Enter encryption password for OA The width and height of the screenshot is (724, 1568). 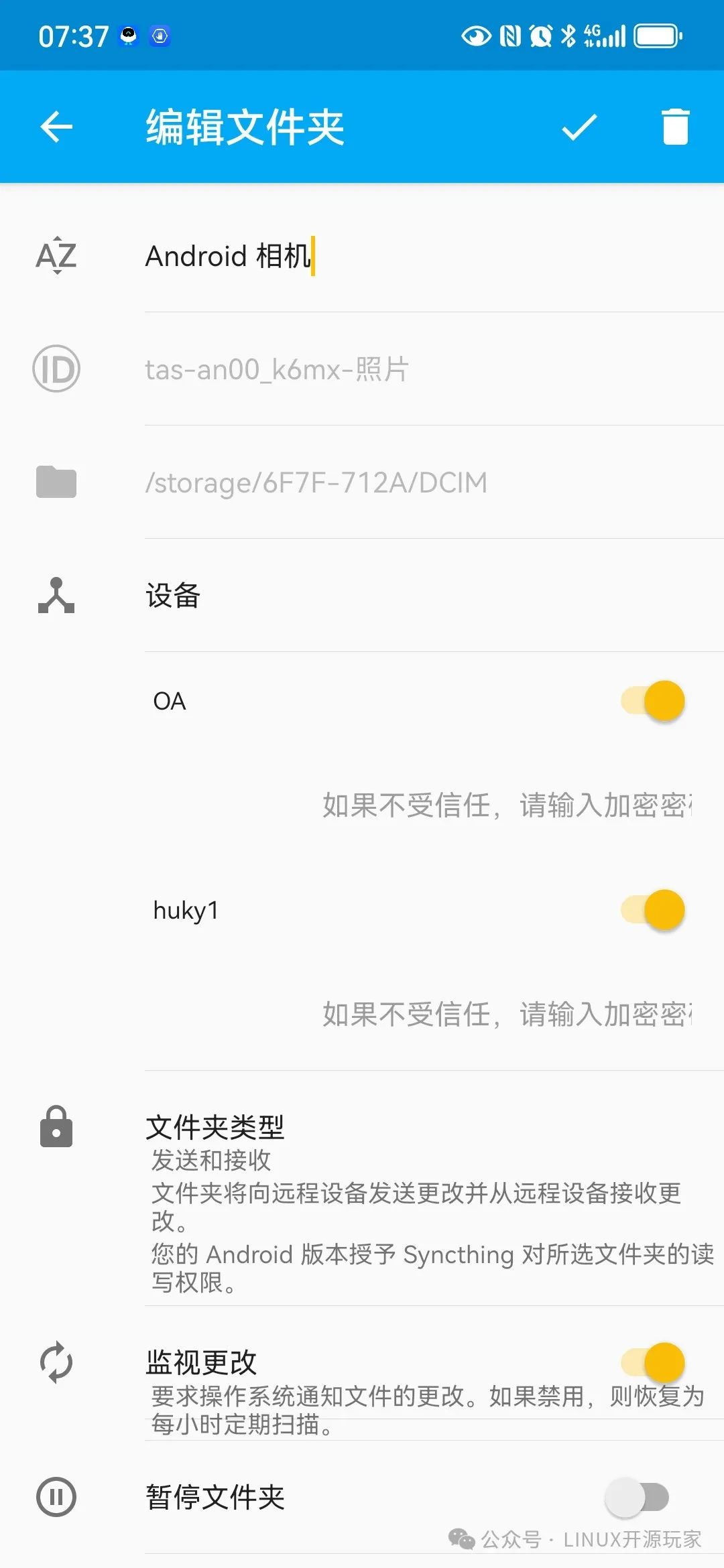click(507, 806)
